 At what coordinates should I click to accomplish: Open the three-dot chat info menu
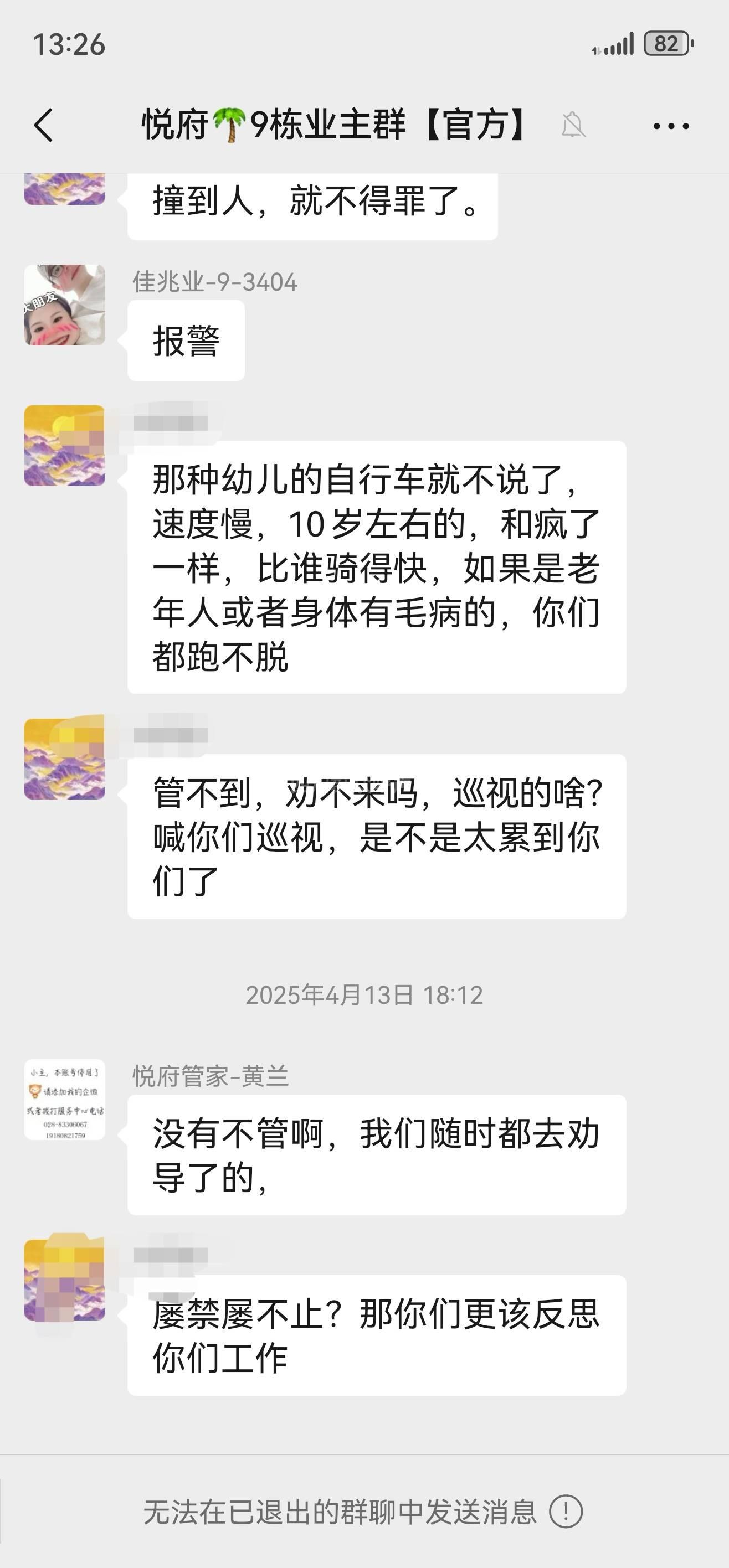(670, 126)
